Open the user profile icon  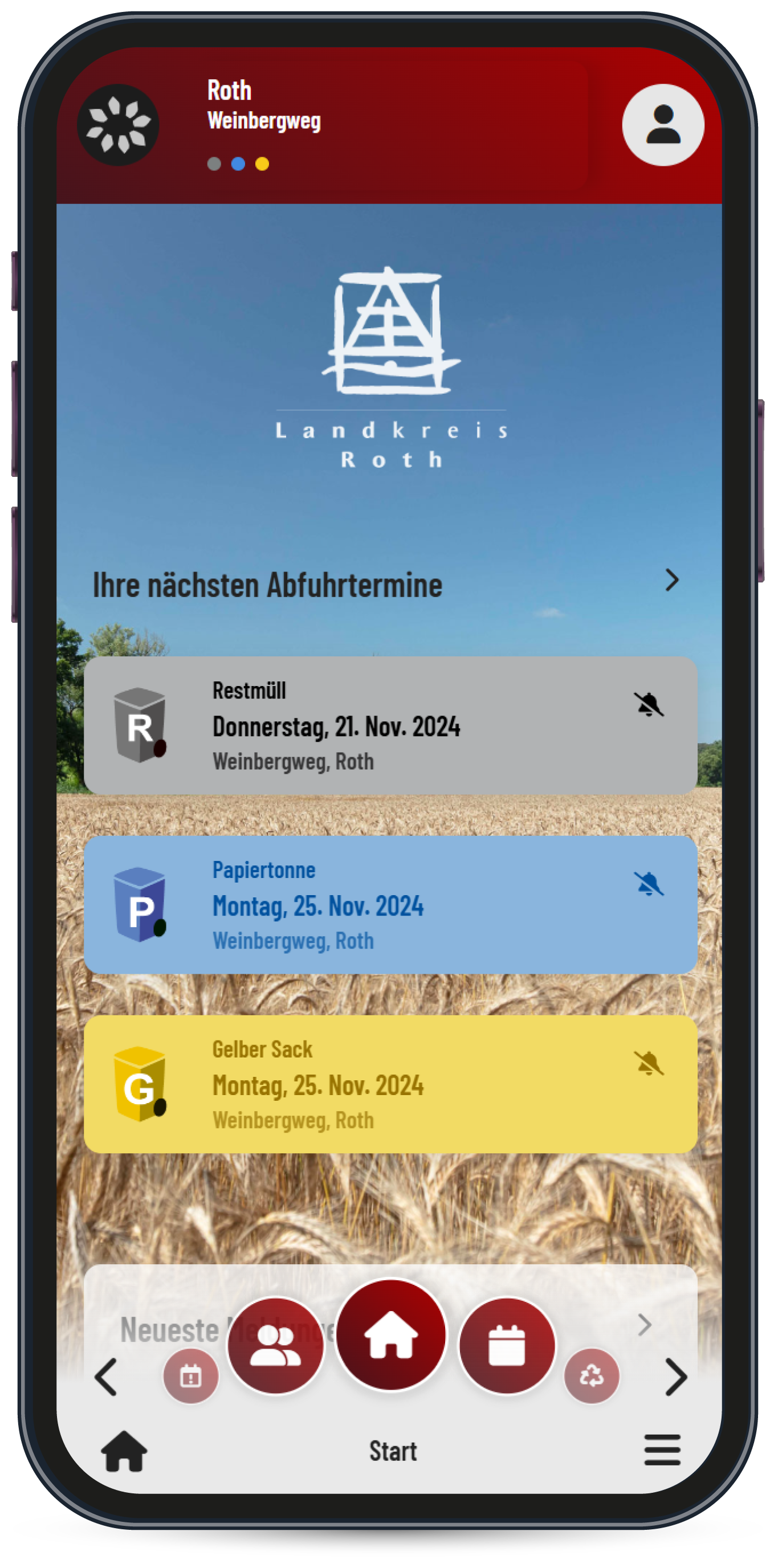[662, 125]
